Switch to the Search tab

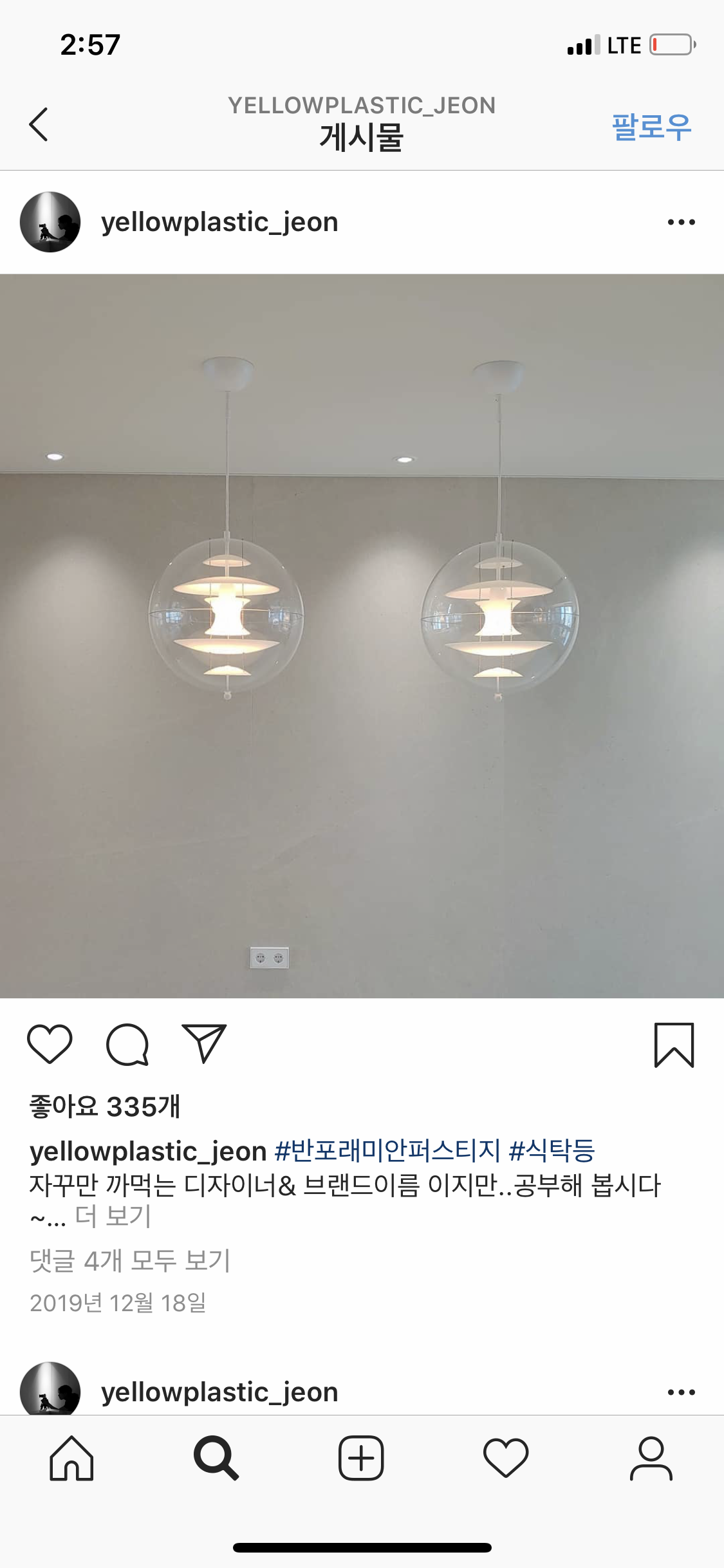(216, 1459)
